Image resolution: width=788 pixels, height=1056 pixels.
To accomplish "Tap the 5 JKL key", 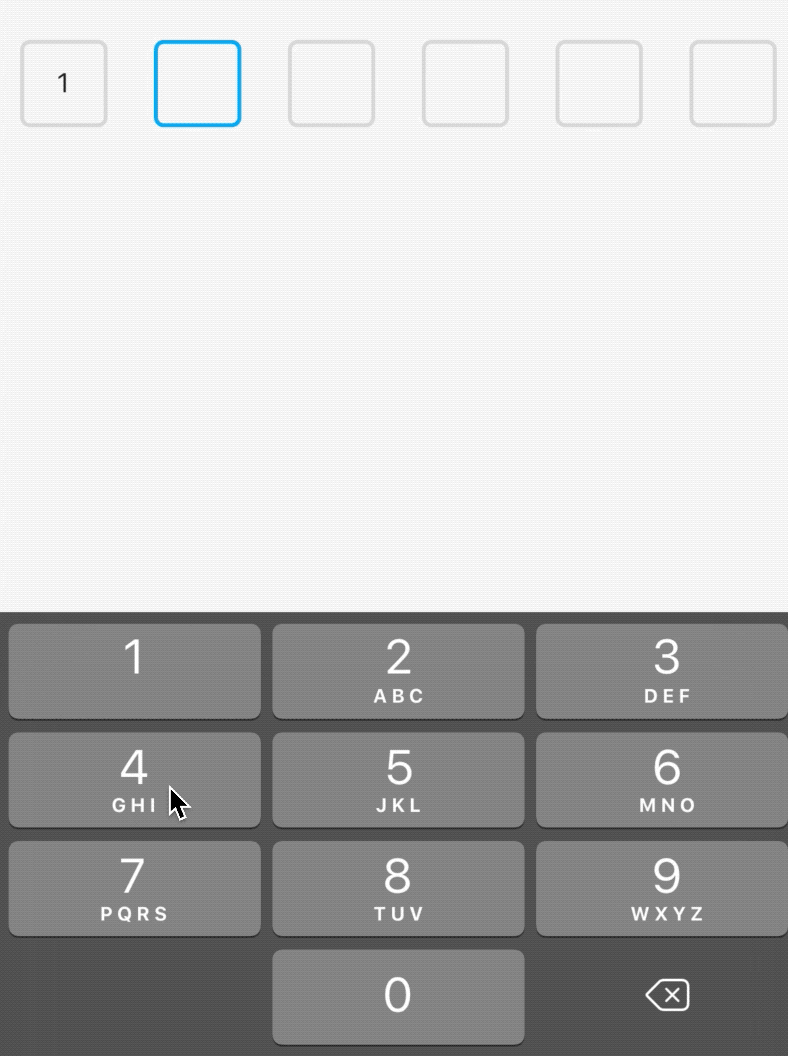I will pos(398,780).
